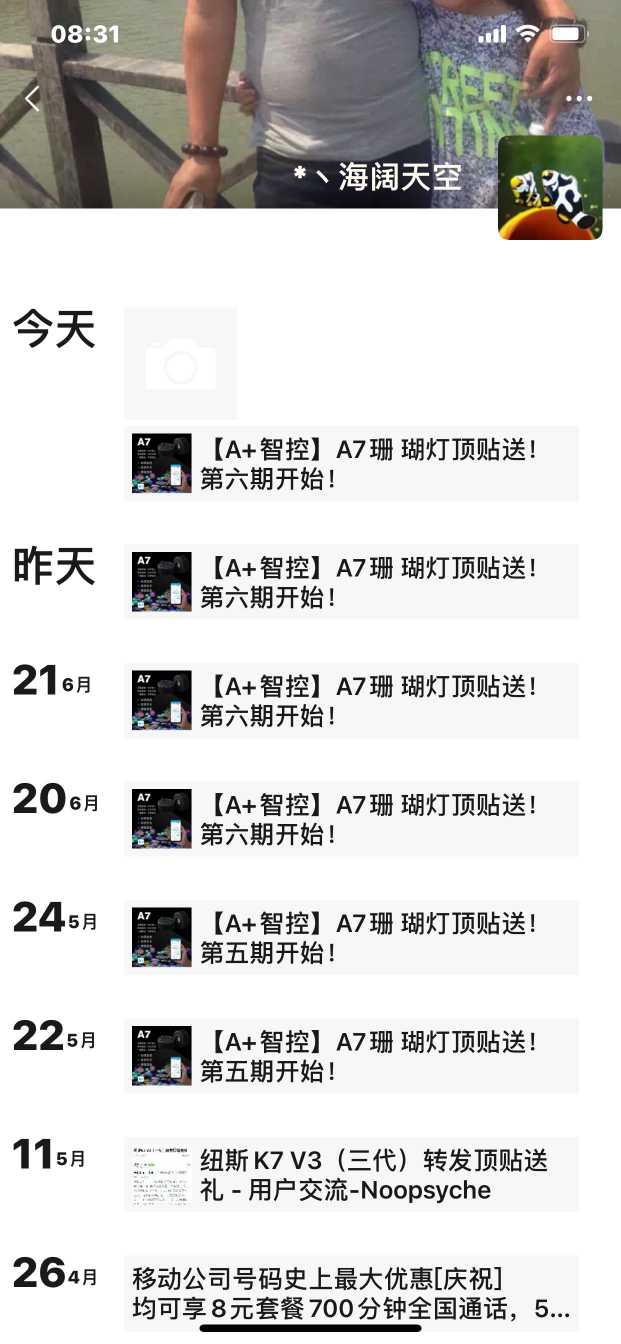The height and width of the screenshot is (1344, 621).
Task: Open the May 22 A7 fifth-round post
Action: (x=351, y=1056)
